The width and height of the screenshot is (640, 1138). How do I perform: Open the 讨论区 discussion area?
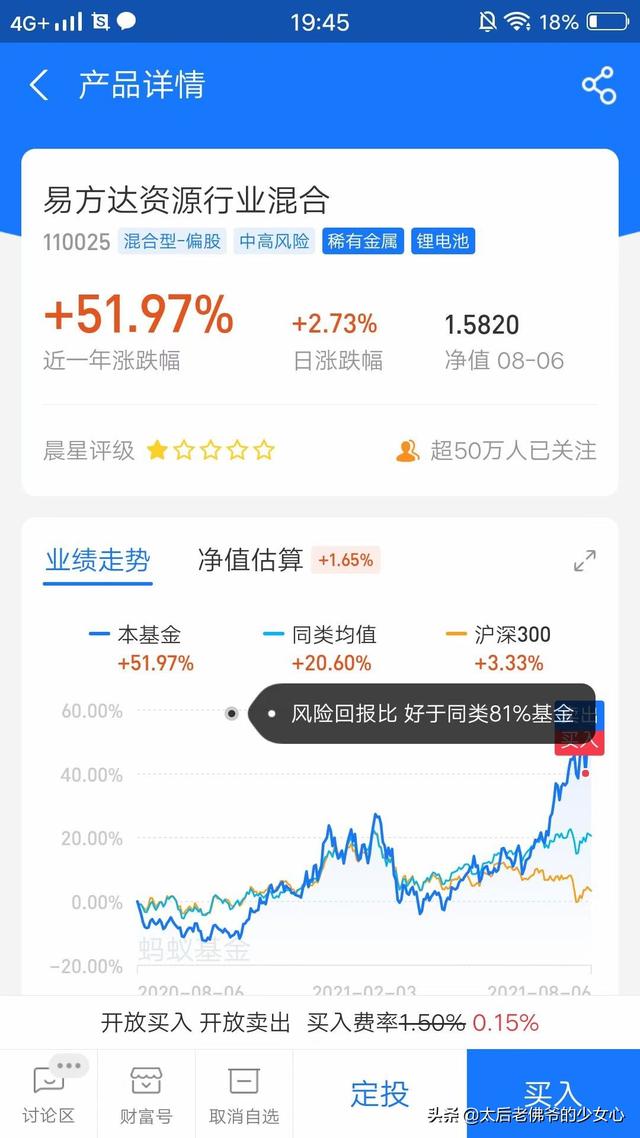(48, 1094)
